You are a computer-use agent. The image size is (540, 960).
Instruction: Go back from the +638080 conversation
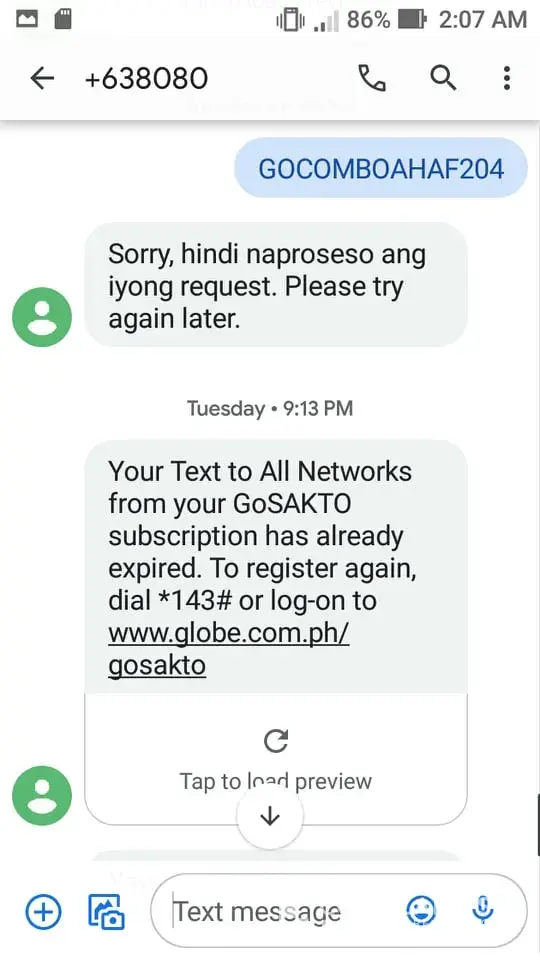click(x=42, y=78)
